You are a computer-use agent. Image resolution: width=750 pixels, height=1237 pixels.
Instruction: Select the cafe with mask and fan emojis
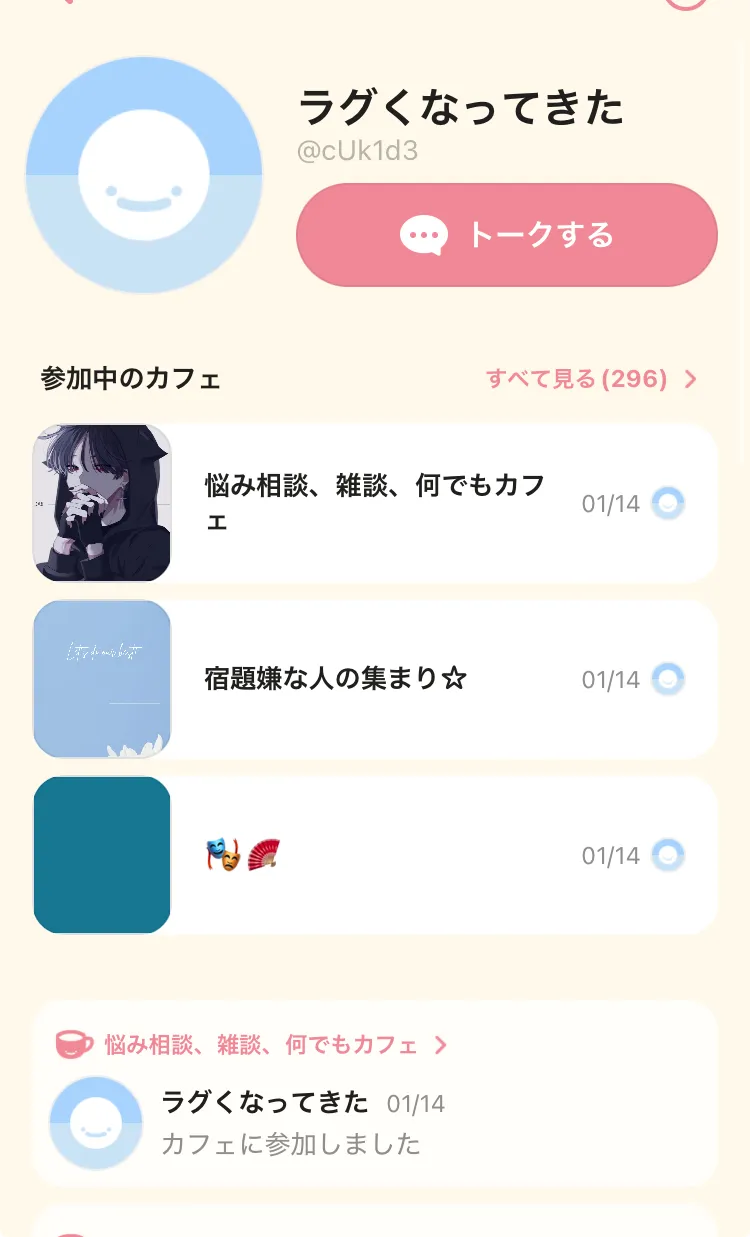(x=375, y=855)
